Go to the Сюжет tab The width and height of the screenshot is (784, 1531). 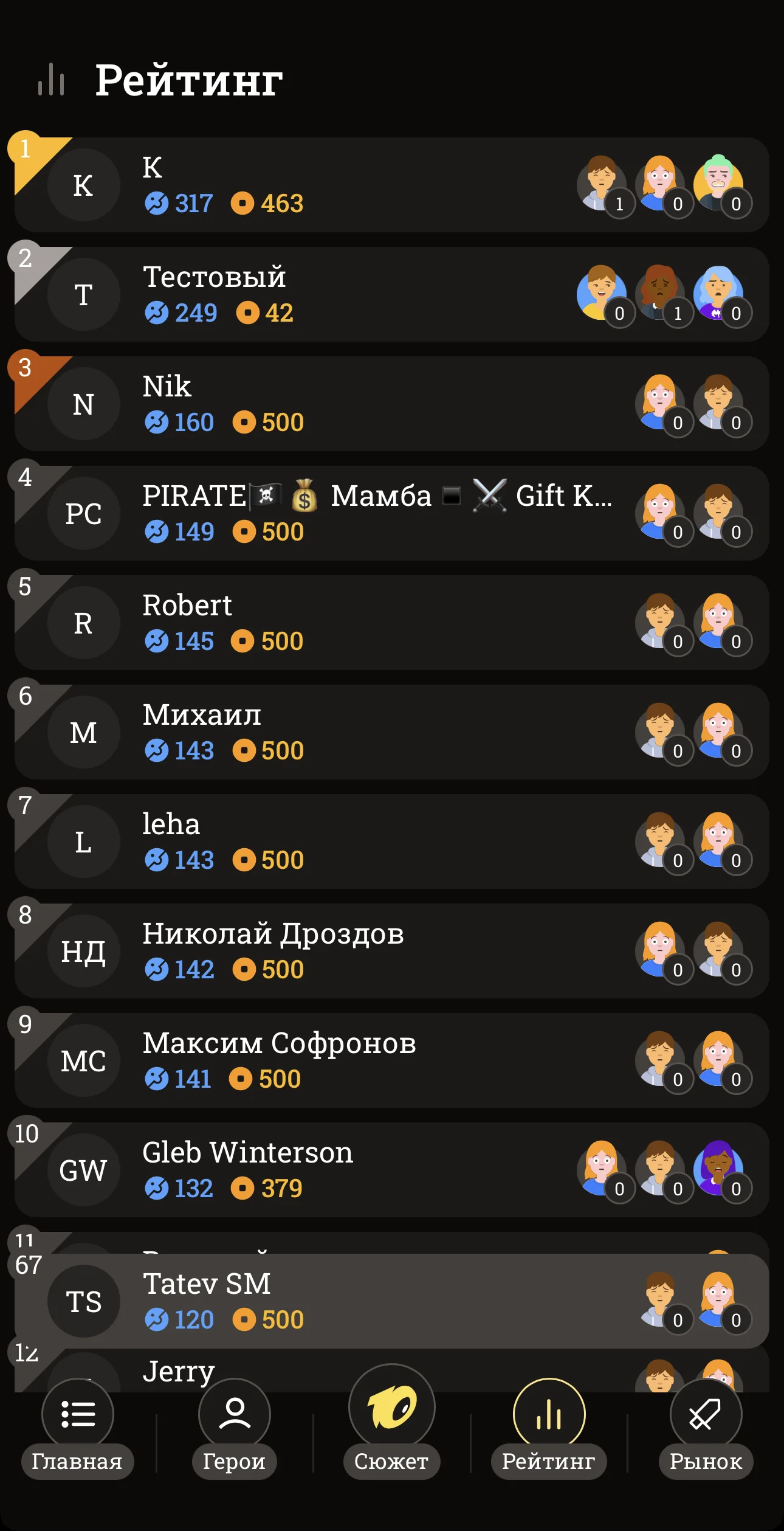pyautogui.click(x=391, y=1422)
